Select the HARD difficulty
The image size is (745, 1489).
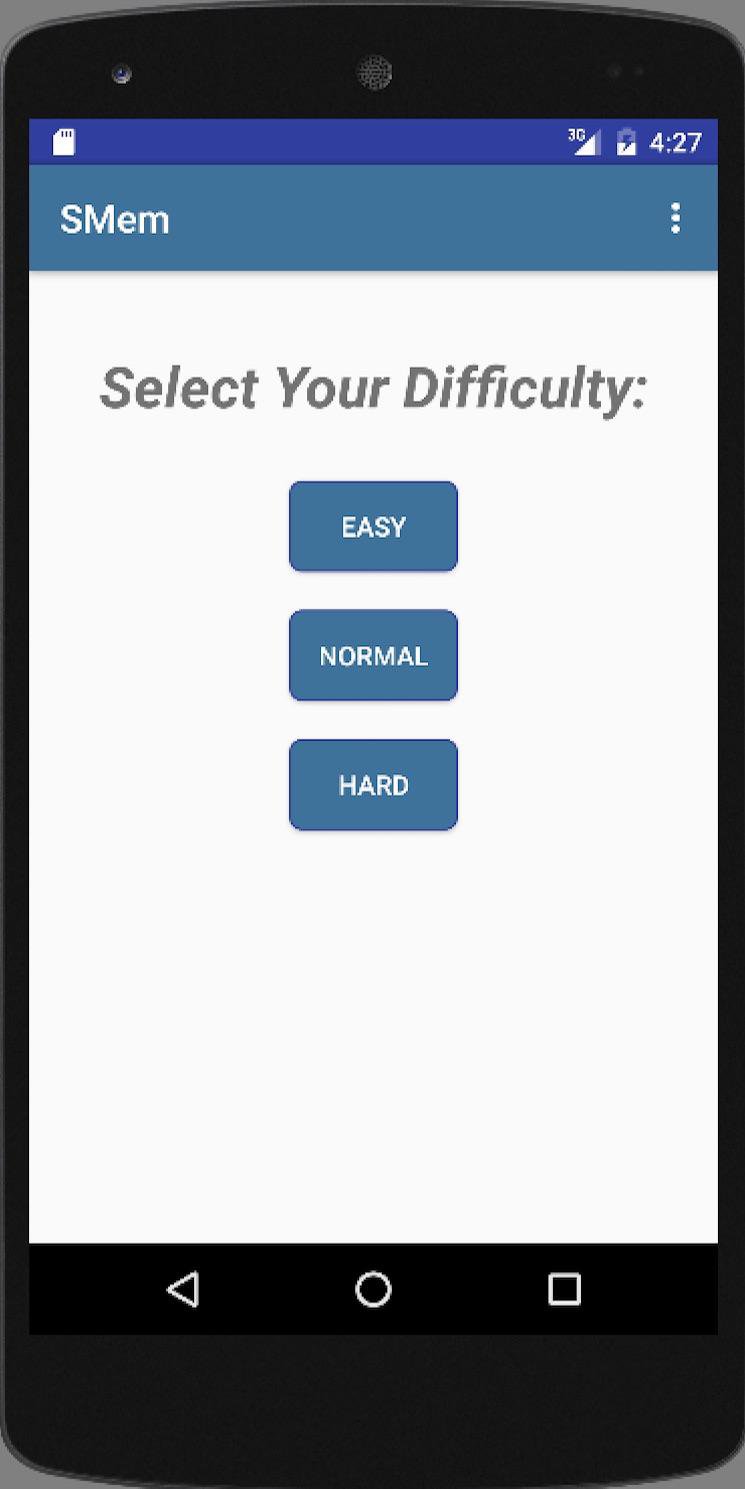[x=373, y=785]
